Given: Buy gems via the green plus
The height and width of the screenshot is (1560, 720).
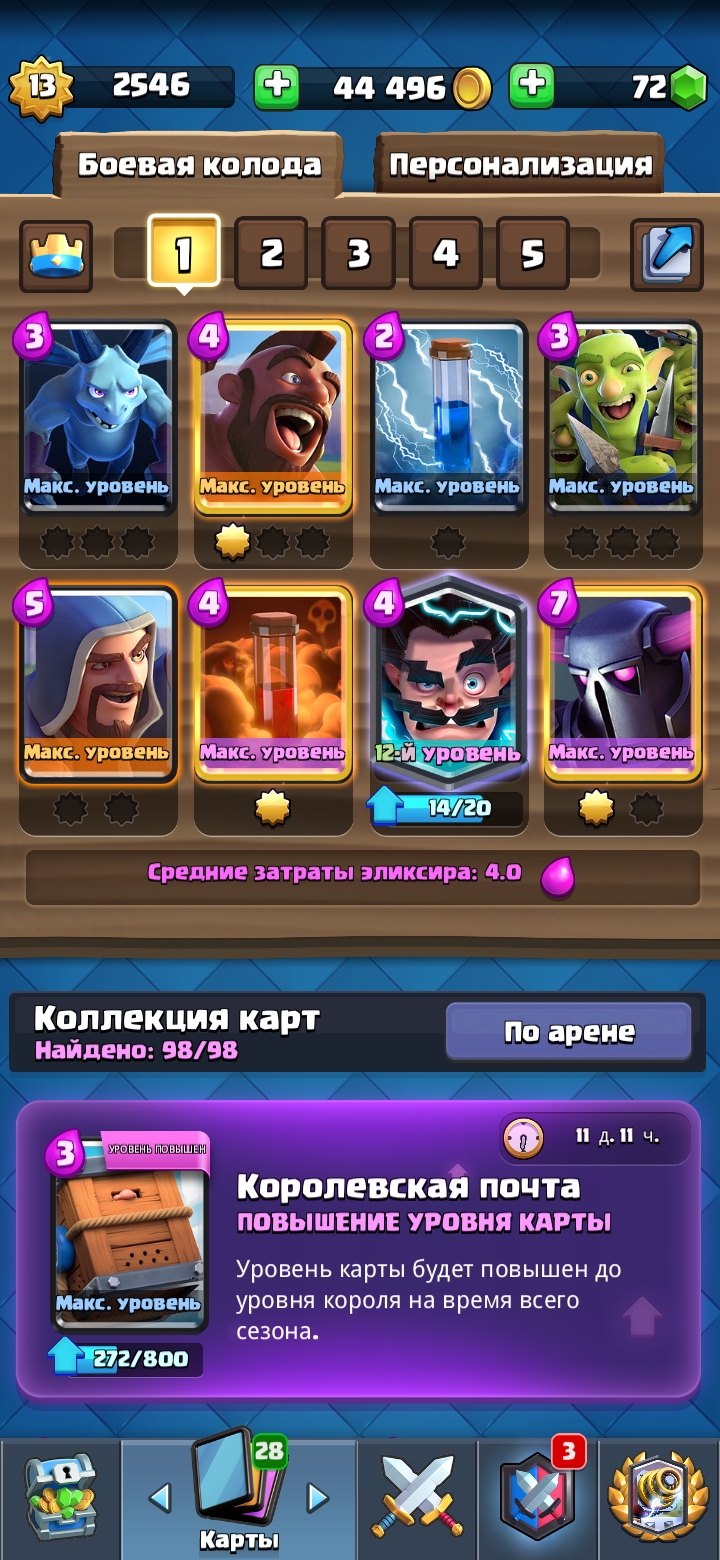Looking at the screenshot, I should (532, 87).
